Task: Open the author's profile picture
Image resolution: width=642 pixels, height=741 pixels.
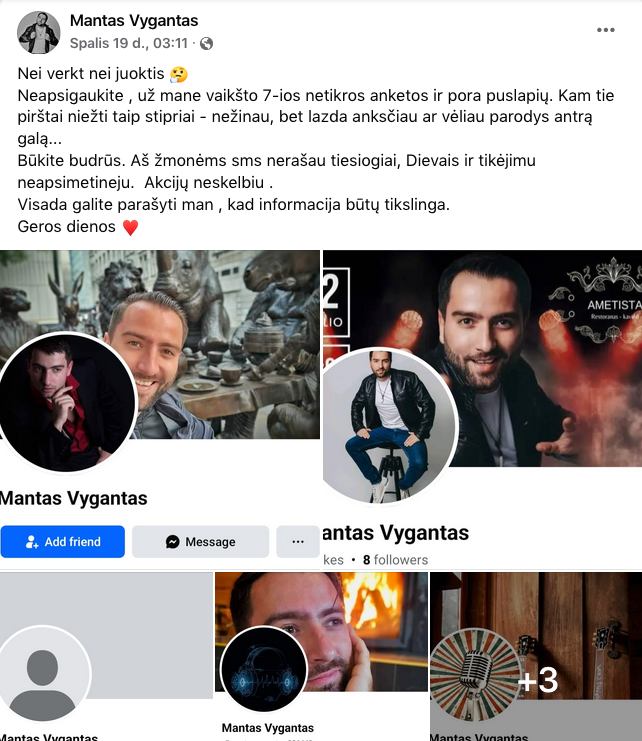Action: click(x=39, y=32)
